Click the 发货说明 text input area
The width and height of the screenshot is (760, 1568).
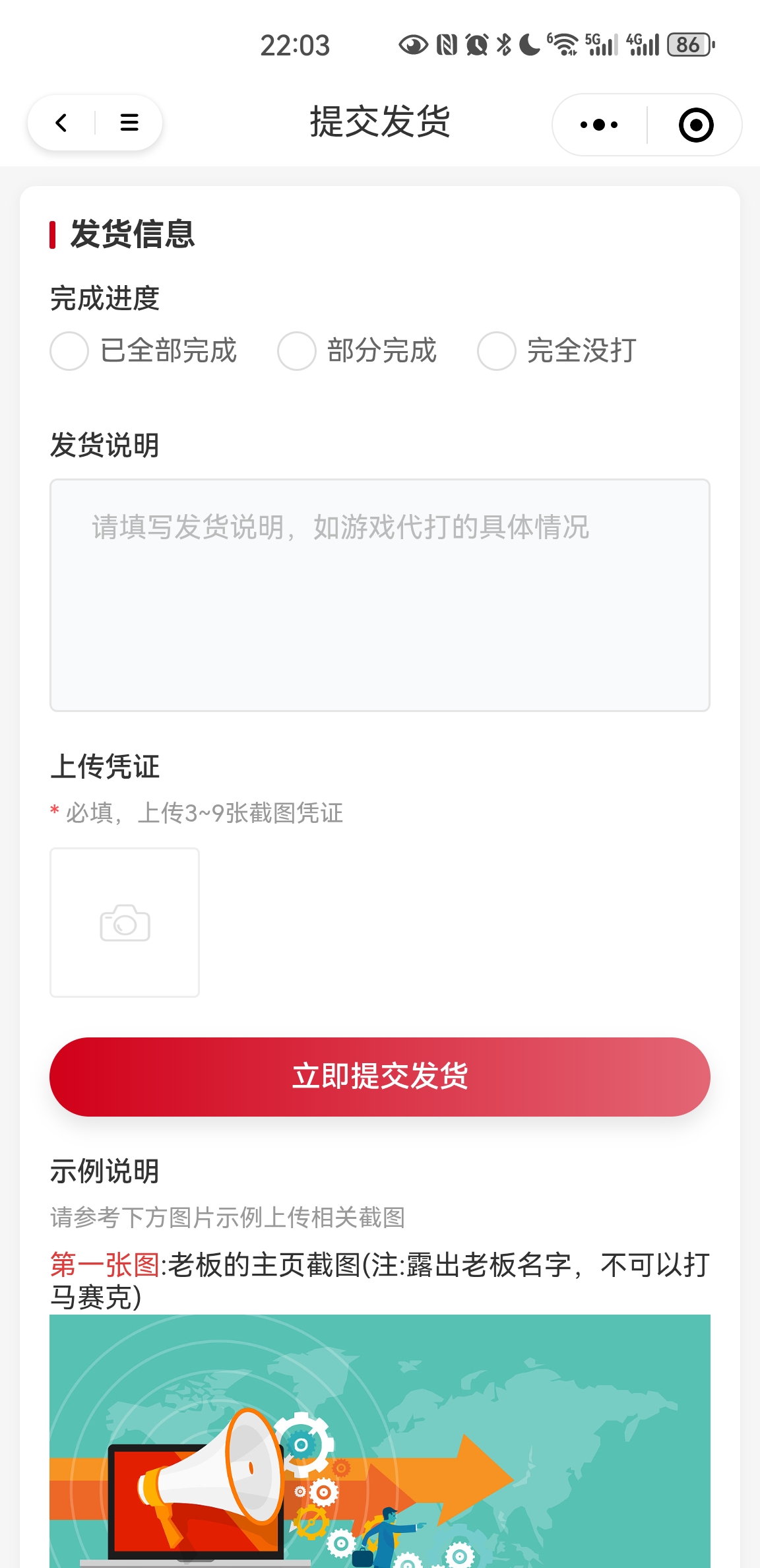[379, 594]
